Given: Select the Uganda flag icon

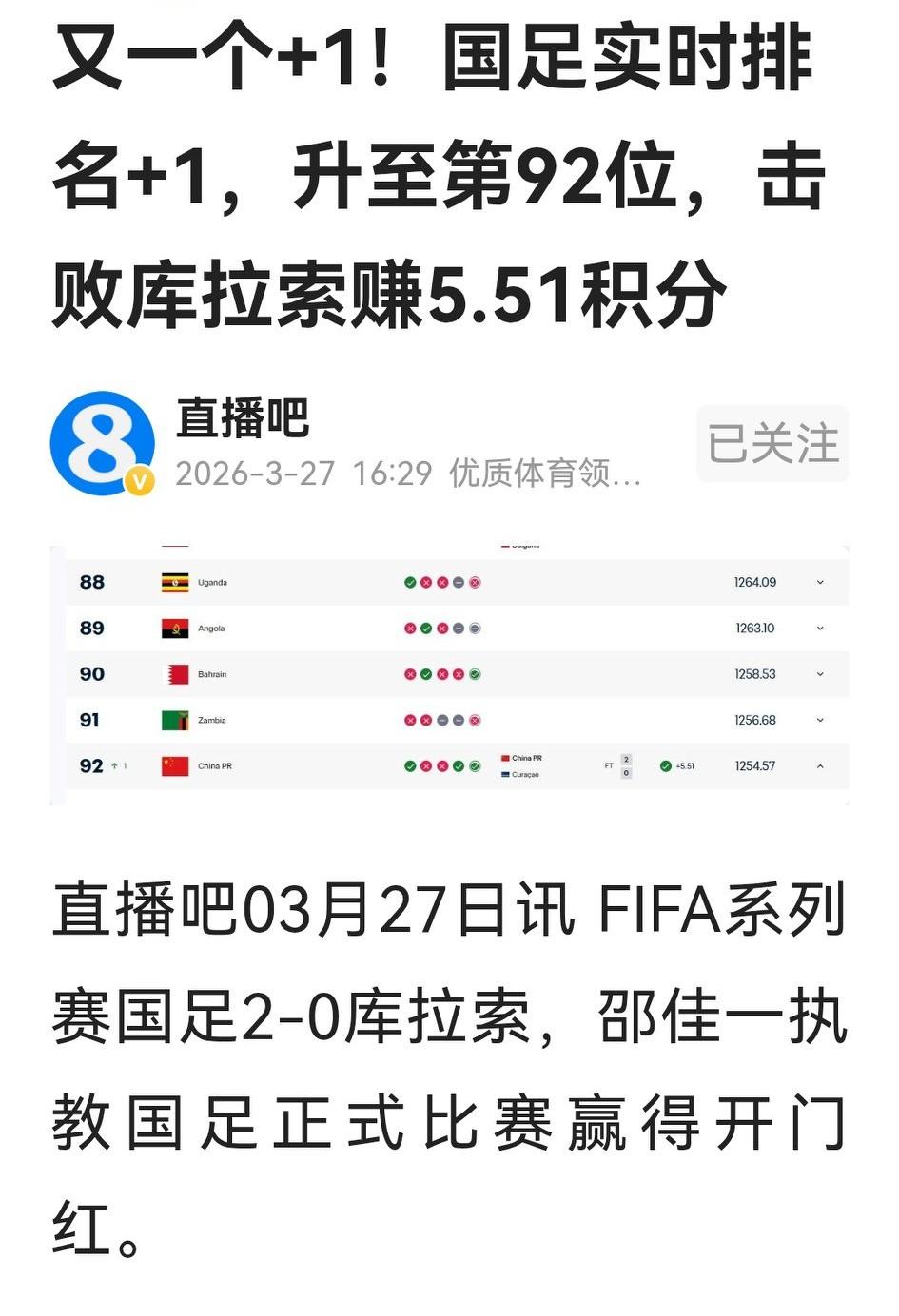Looking at the screenshot, I should tap(174, 581).
